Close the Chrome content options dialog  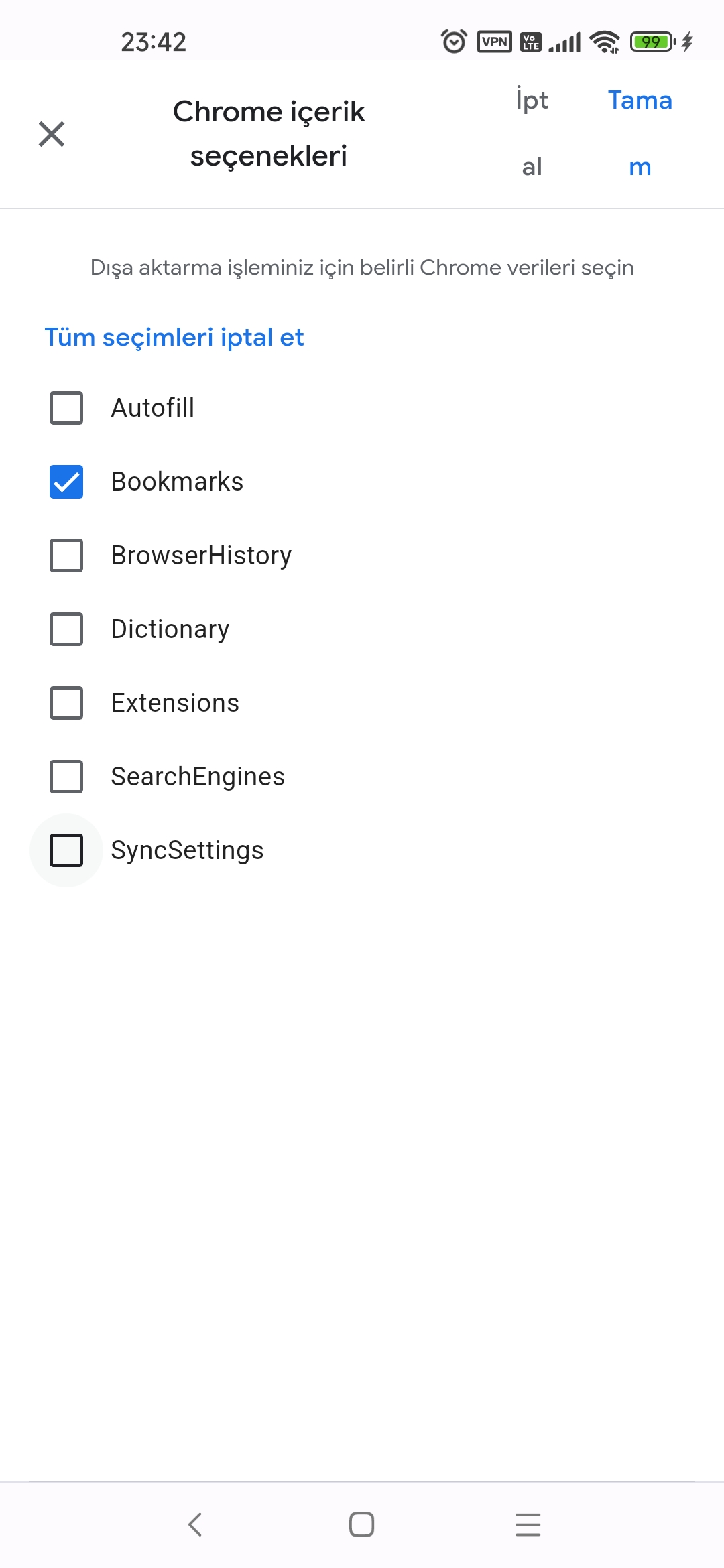point(52,134)
